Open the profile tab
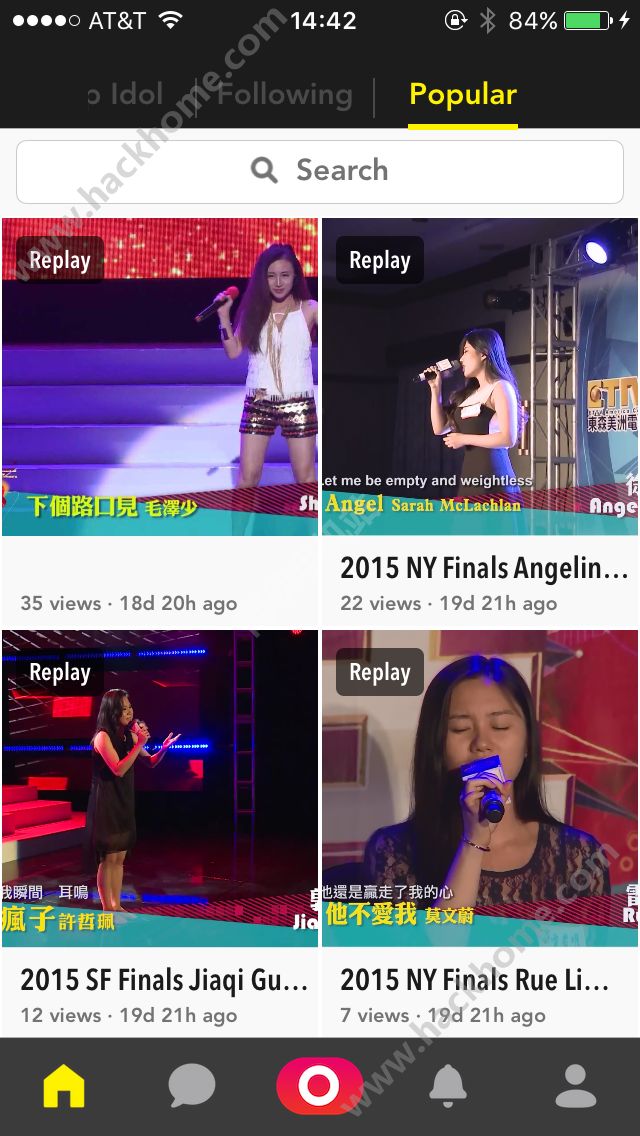 click(575, 1086)
